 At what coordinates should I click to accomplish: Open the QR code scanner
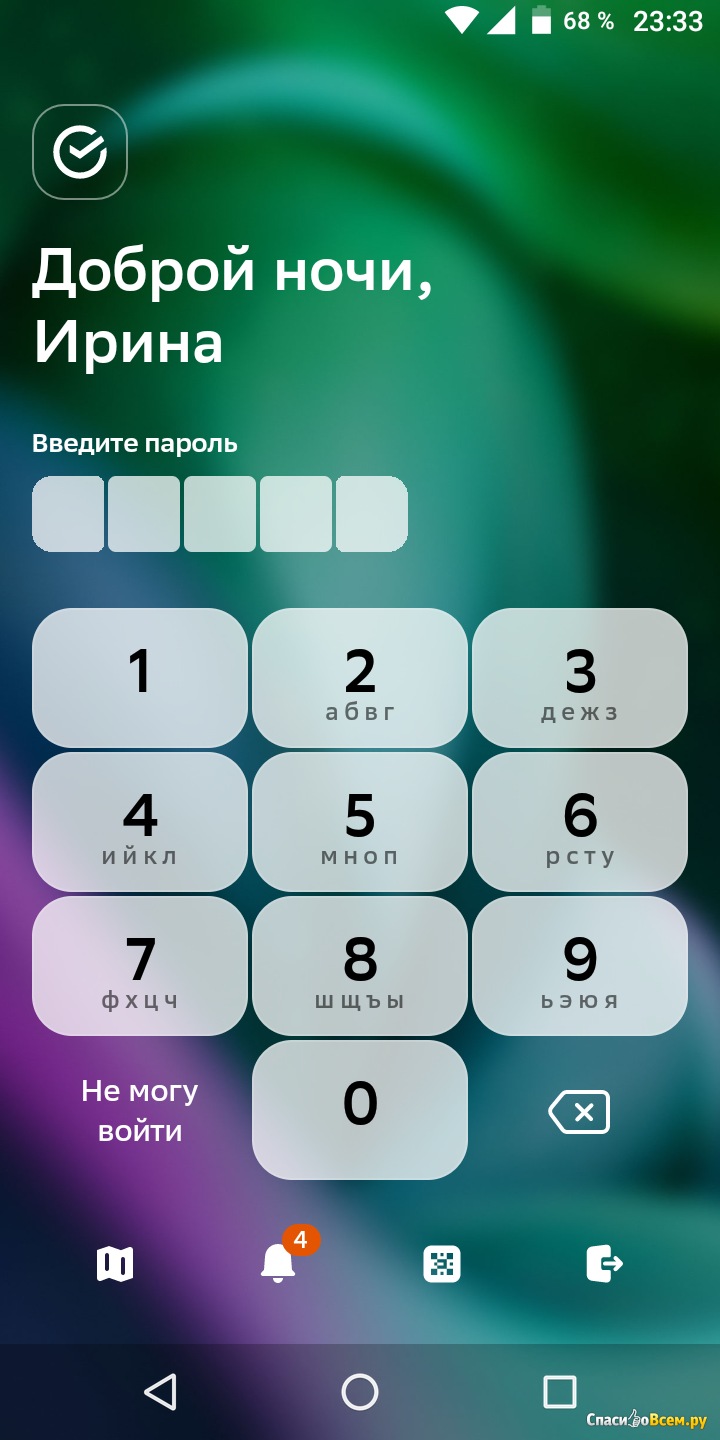pyautogui.click(x=442, y=1264)
